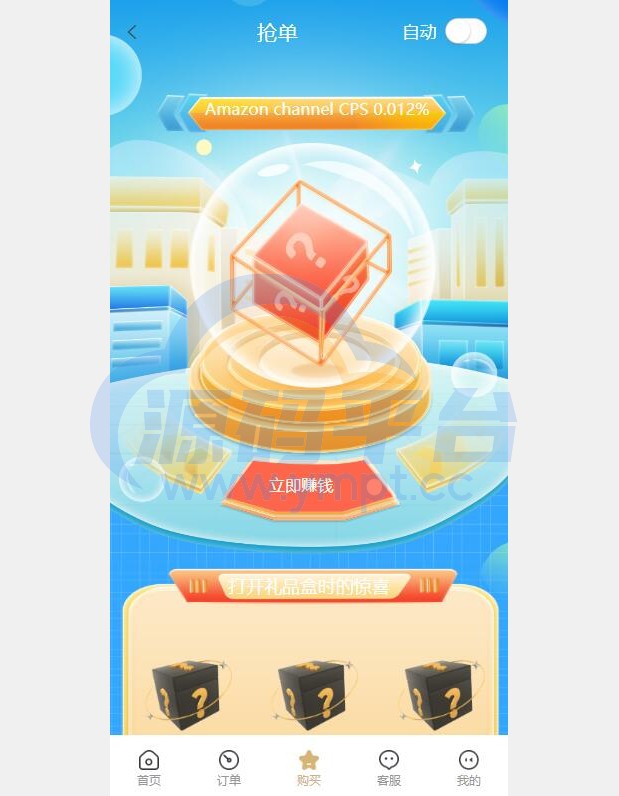The height and width of the screenshot is (796, 619).
Task: Go back using the top-left arrow
Action: [x=132, y=32]
